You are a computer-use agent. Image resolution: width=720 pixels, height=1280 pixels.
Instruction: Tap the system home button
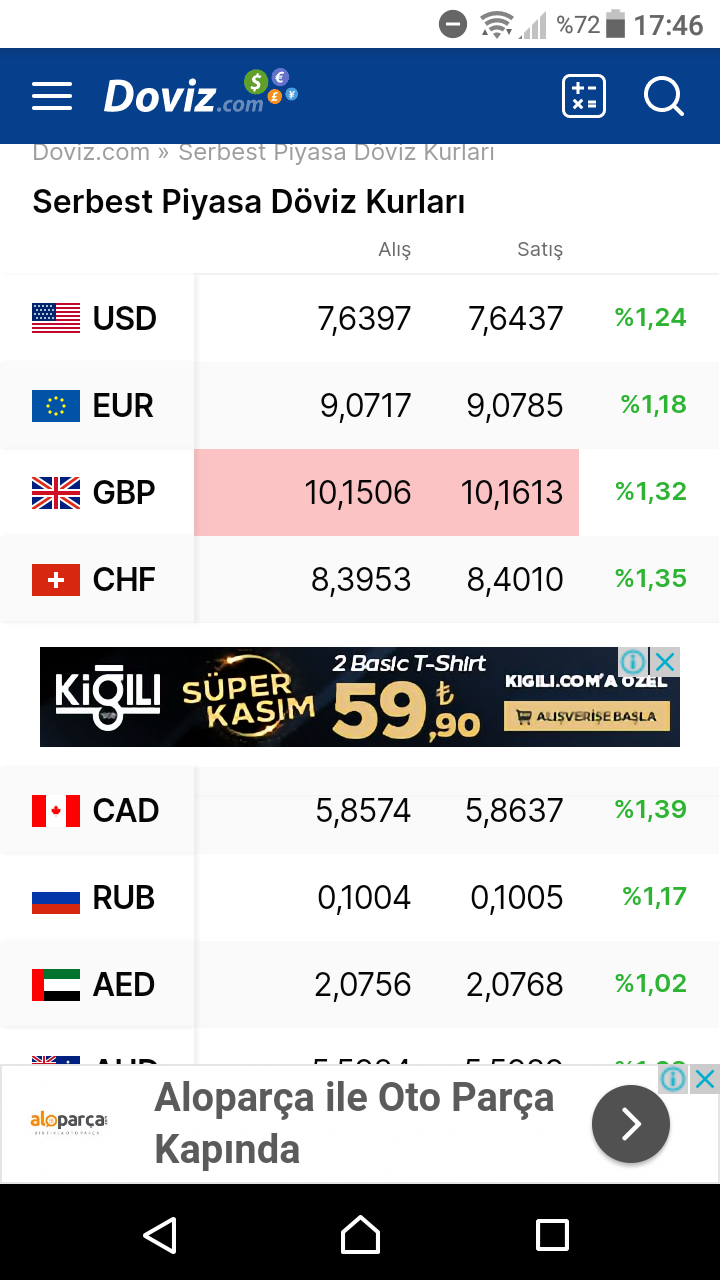(360, 1235)
